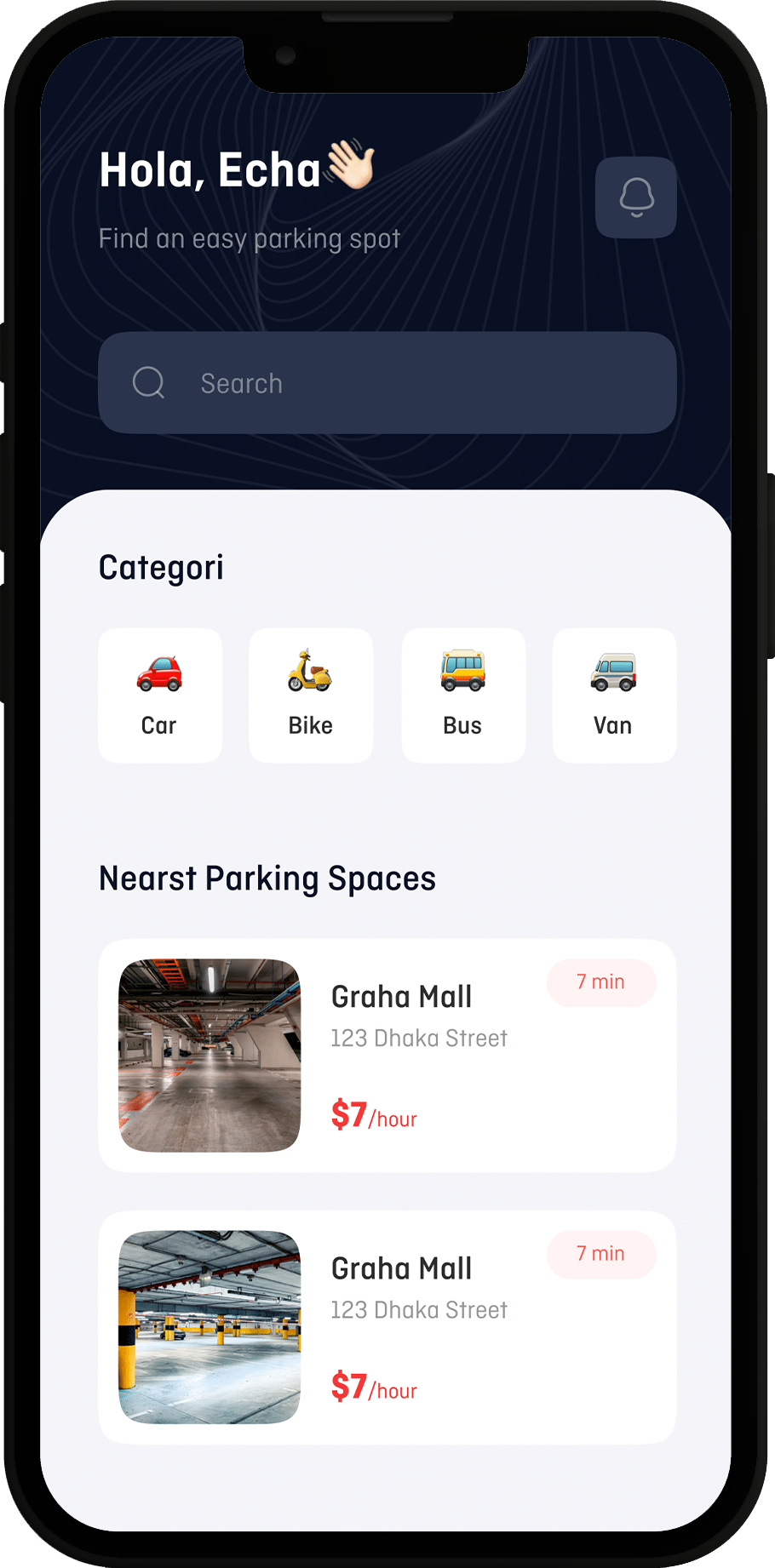Select the Car category icon

coord(159,672)
